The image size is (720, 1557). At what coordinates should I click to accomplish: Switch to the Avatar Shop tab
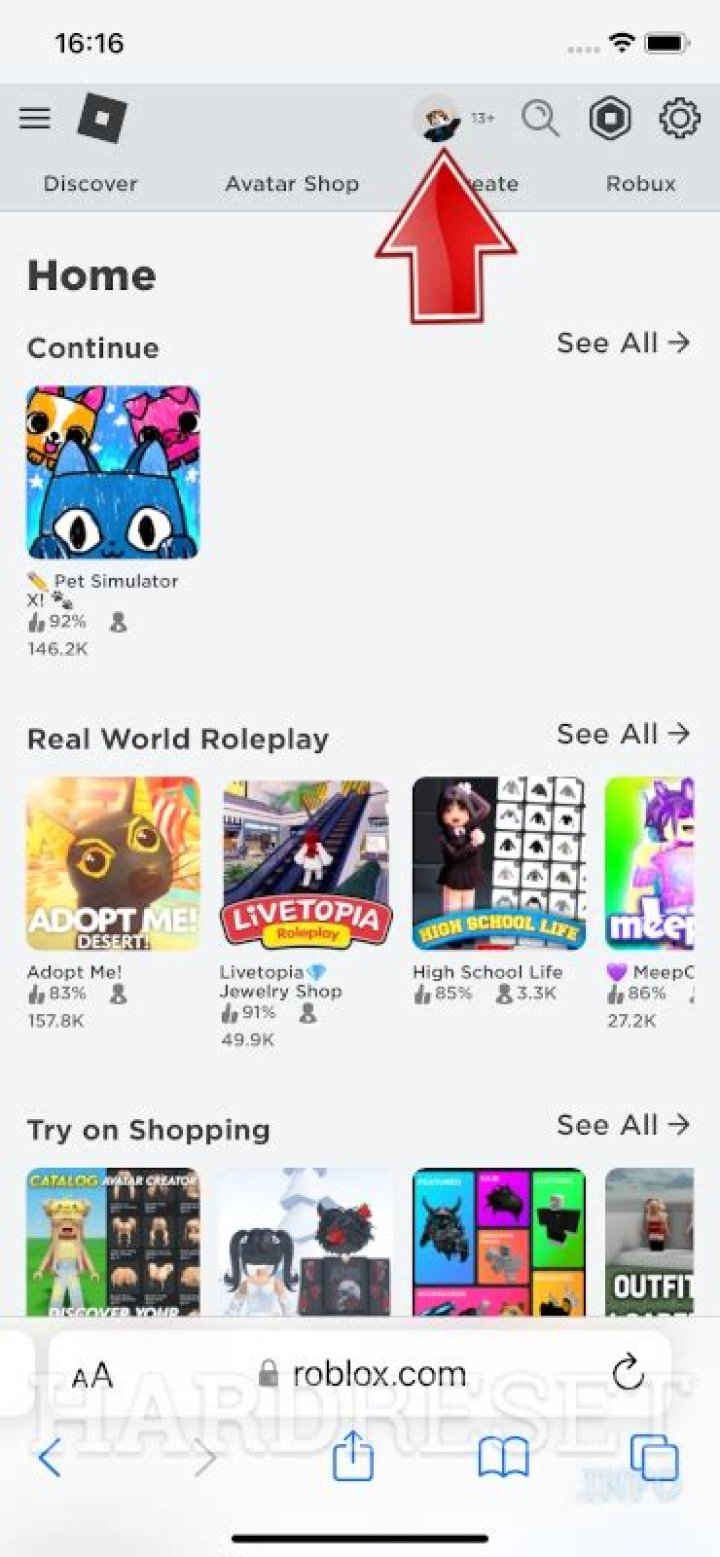[x=292, y=183]
